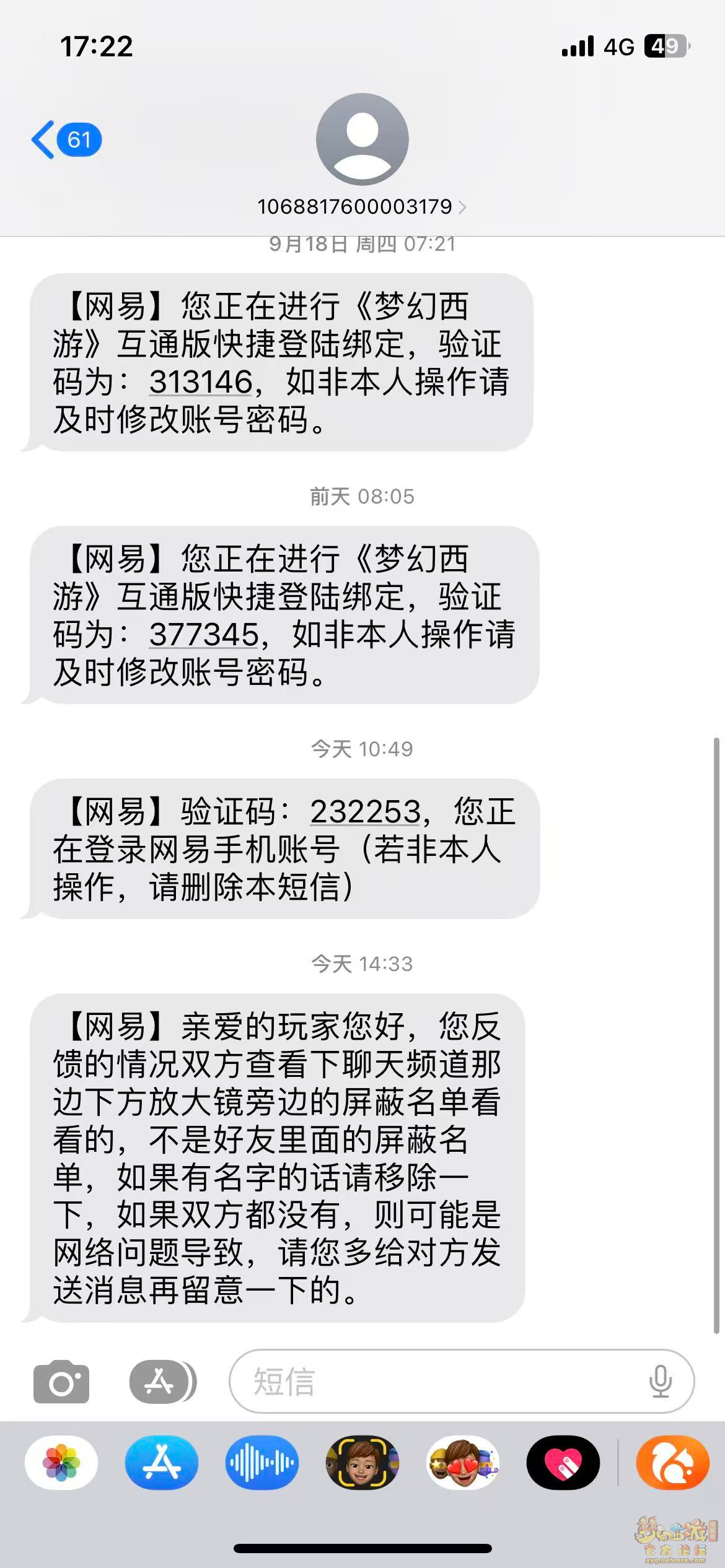725x1568 pixels.
Task: Start voice dictation with the microphone
Action: point(661,1382)
